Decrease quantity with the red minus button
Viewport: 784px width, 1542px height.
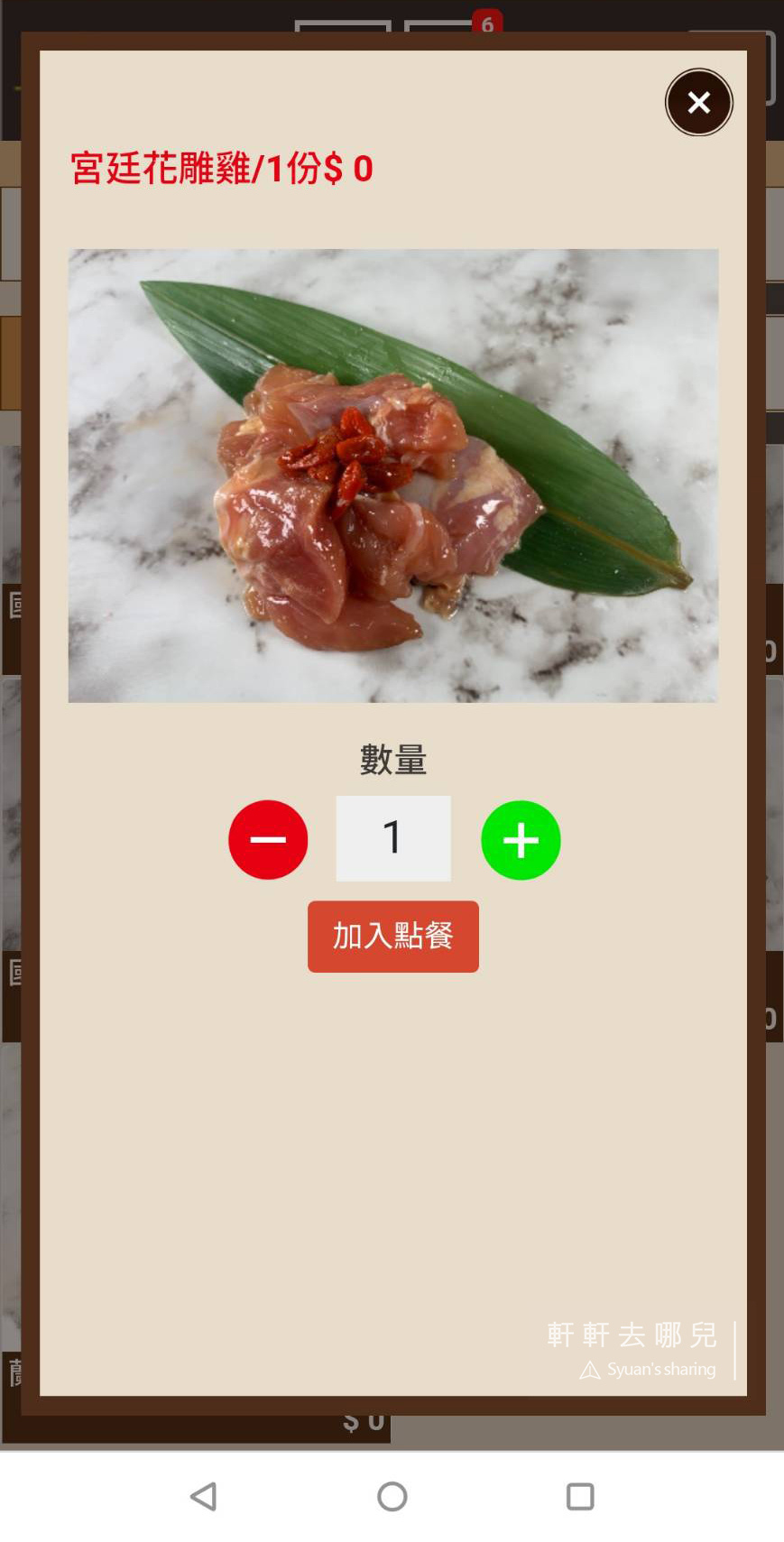(268, 839)
